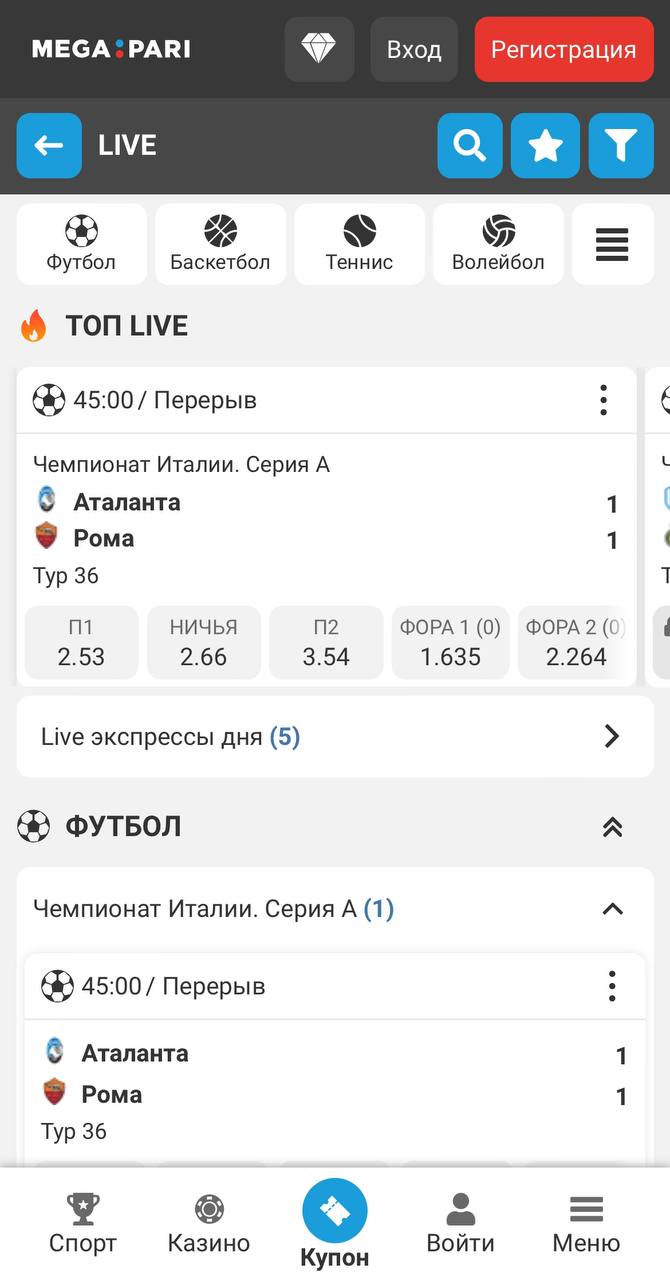Go back with the blue arrow button

click(49, 146)
